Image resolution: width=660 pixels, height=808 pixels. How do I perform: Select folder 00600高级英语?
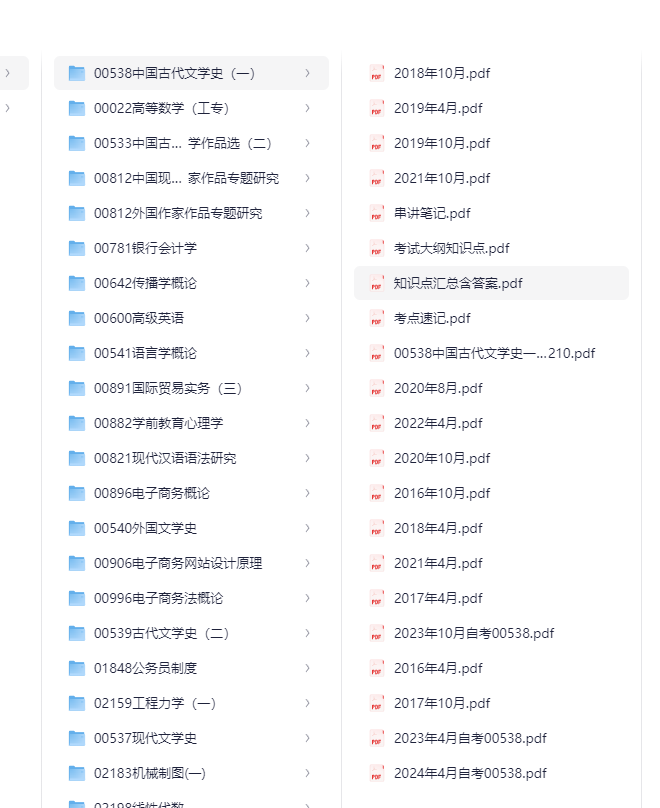pyautogui.click(x=191, y=318)
